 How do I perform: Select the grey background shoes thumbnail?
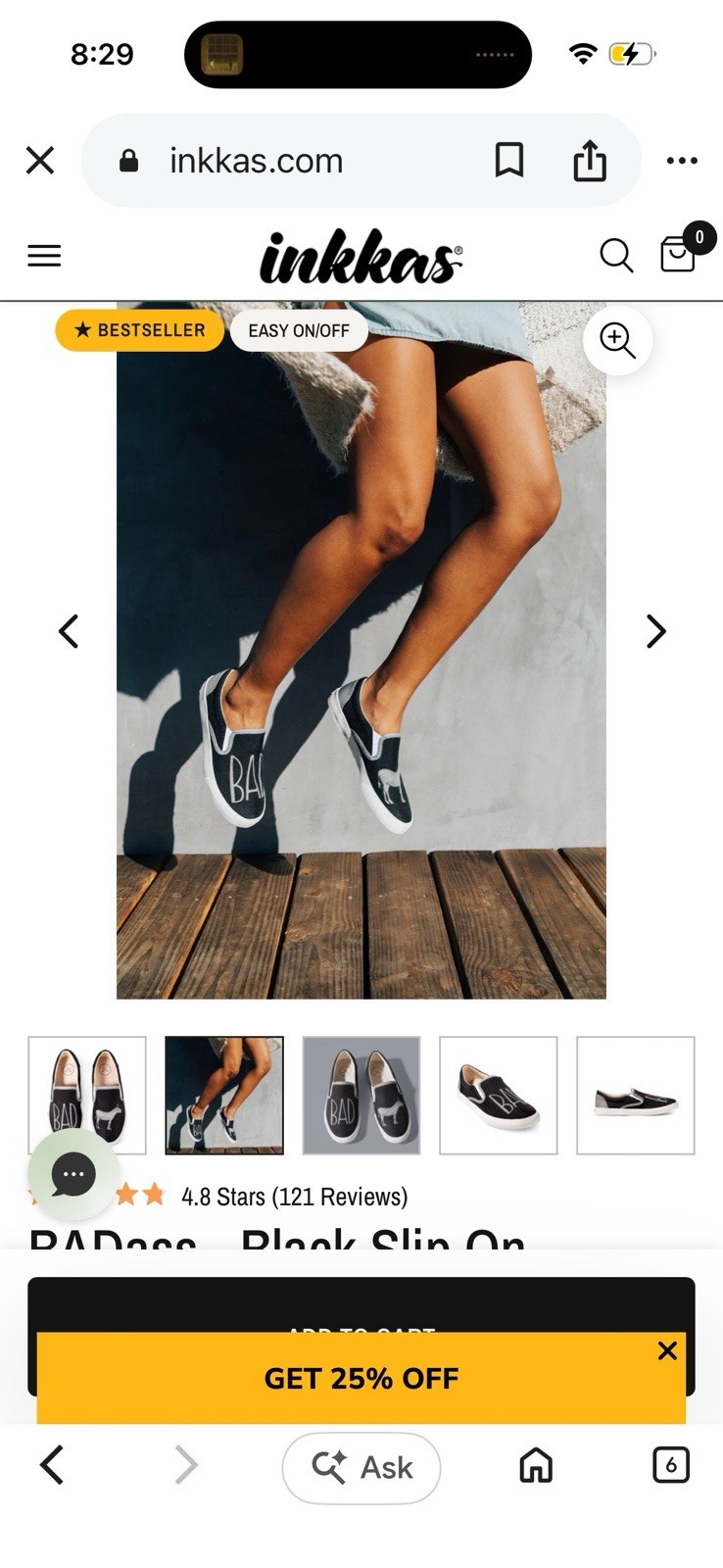click(361, 1095)
